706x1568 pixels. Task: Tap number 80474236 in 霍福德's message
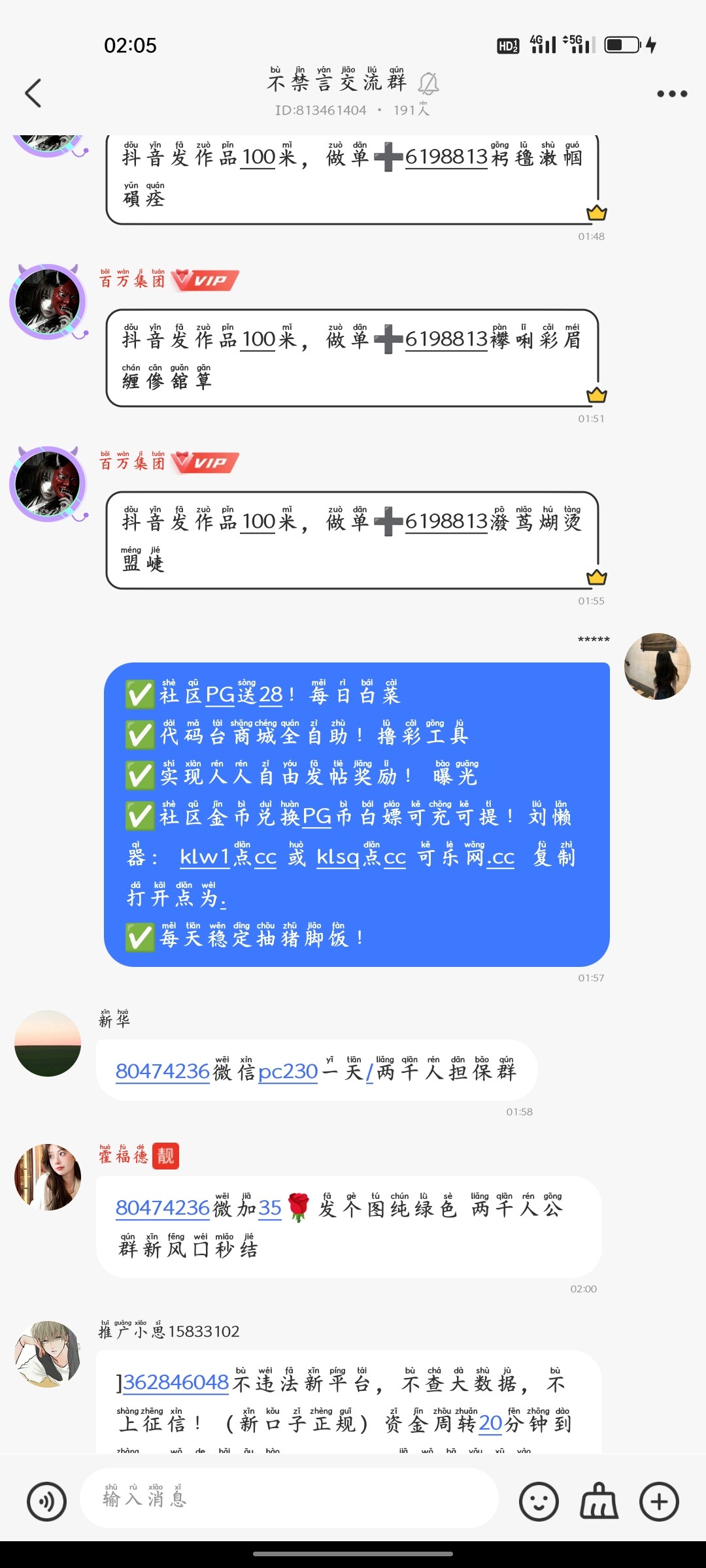click(162, 1208)
